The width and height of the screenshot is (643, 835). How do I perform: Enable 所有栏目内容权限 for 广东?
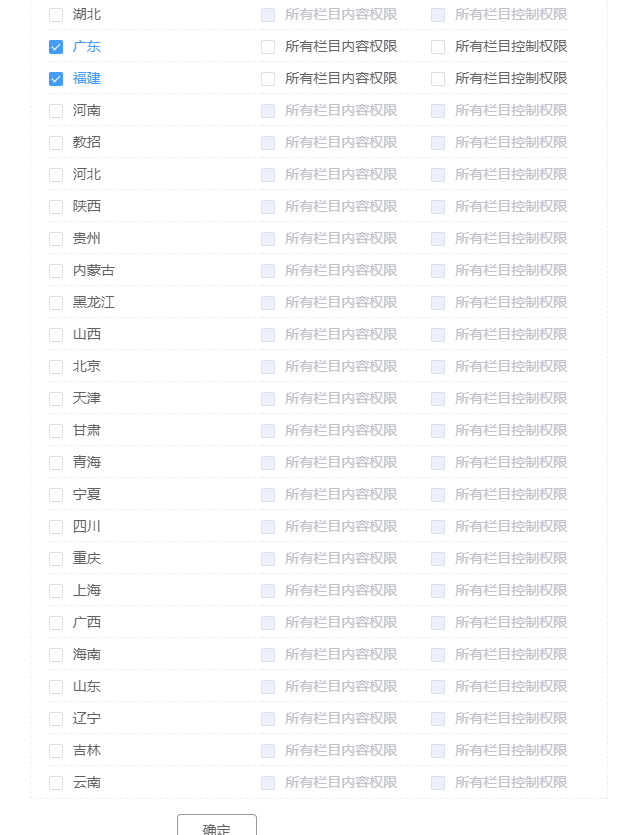268,47
